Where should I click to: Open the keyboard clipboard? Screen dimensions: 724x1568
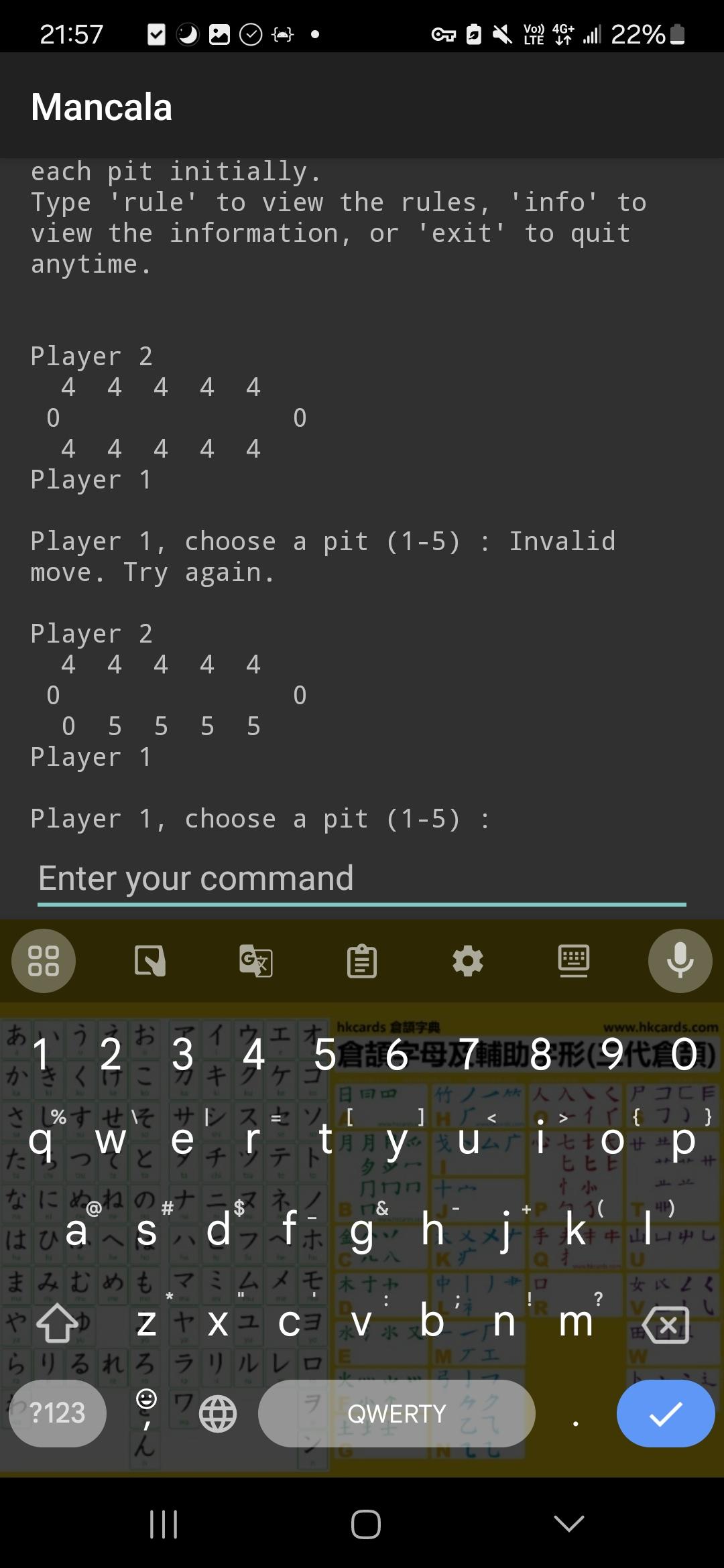tap(362, 961)
